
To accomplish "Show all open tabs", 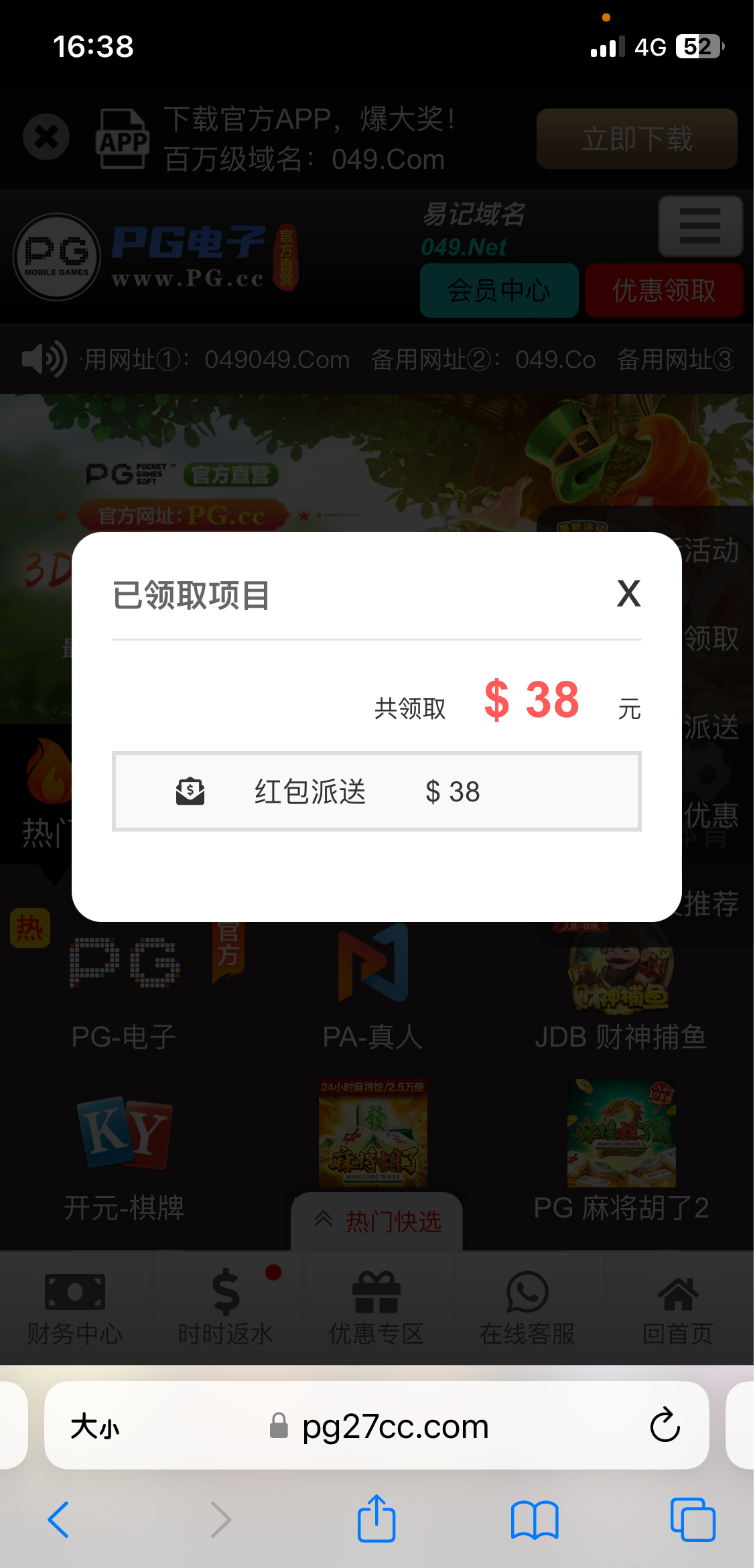I will 693,1519.
